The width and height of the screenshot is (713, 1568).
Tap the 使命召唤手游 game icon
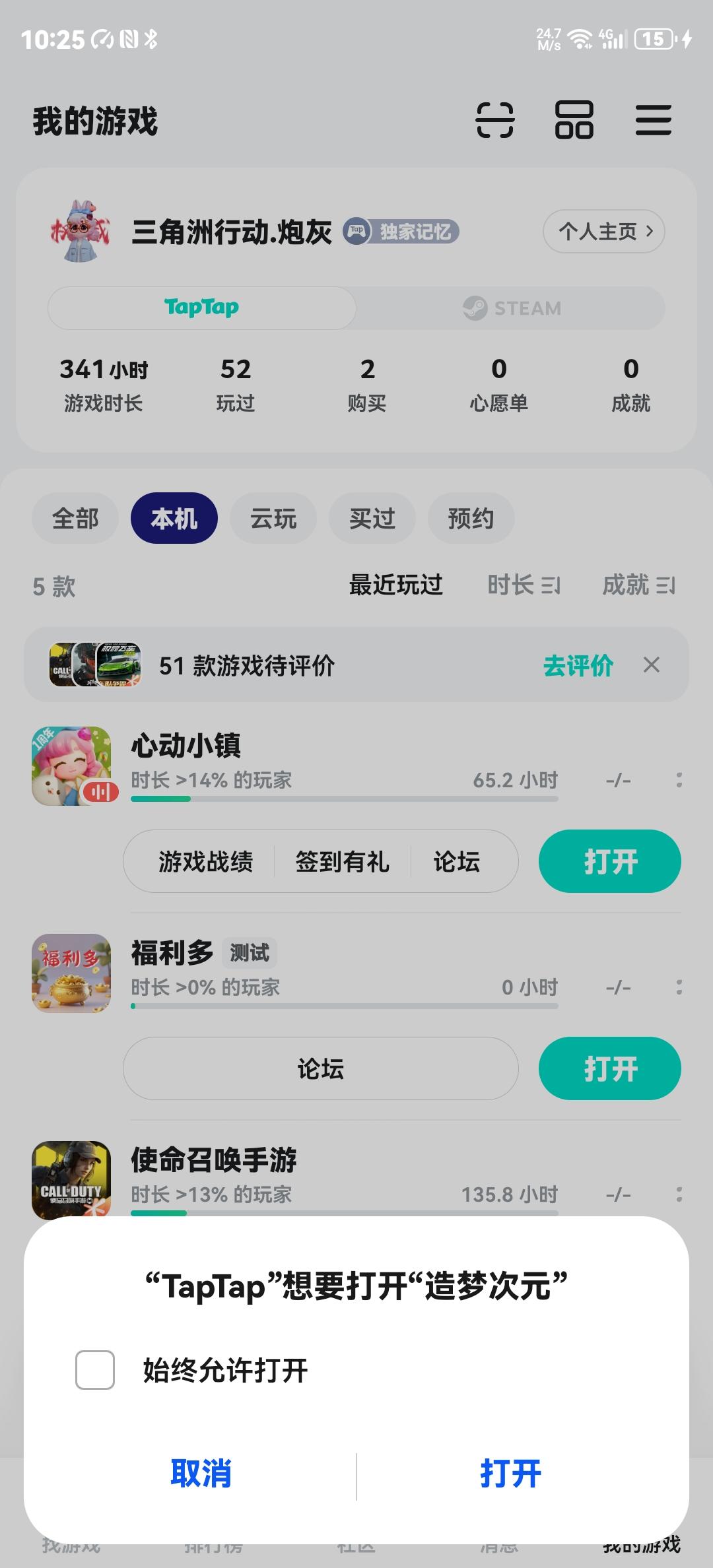pos(73,1181)
